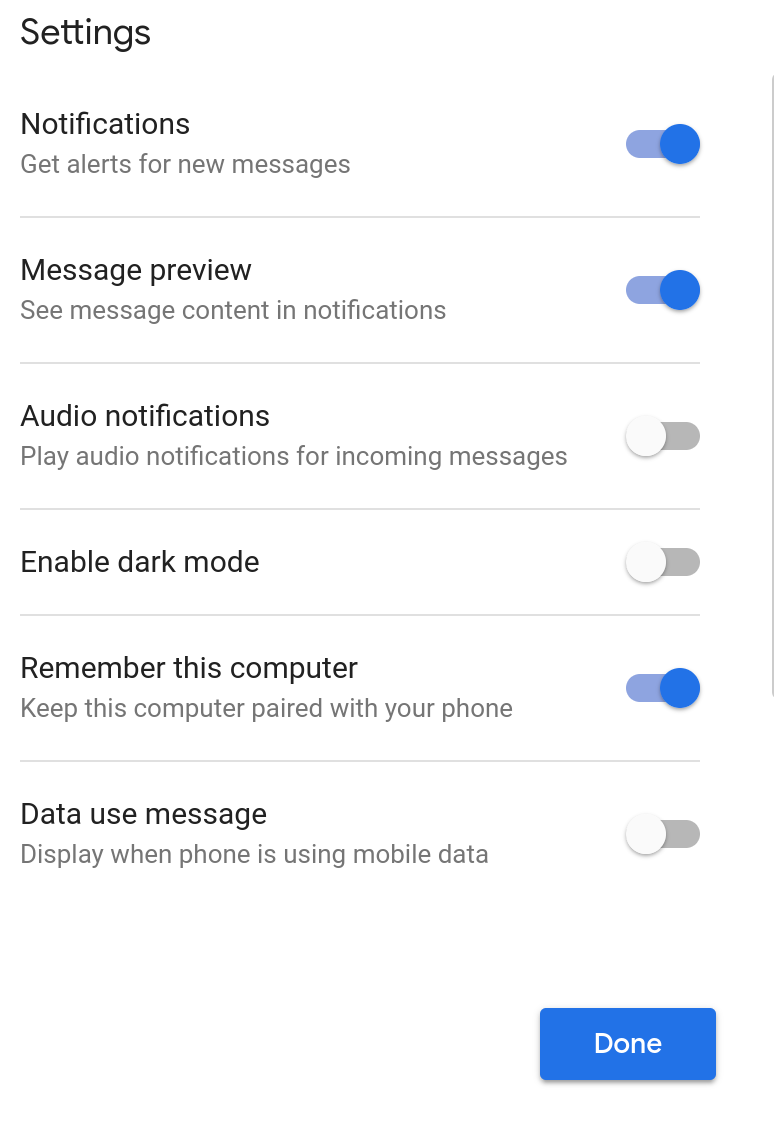Turn on Data use message
The width and height of the screenshot is (774, 1126).
point(662,833)
